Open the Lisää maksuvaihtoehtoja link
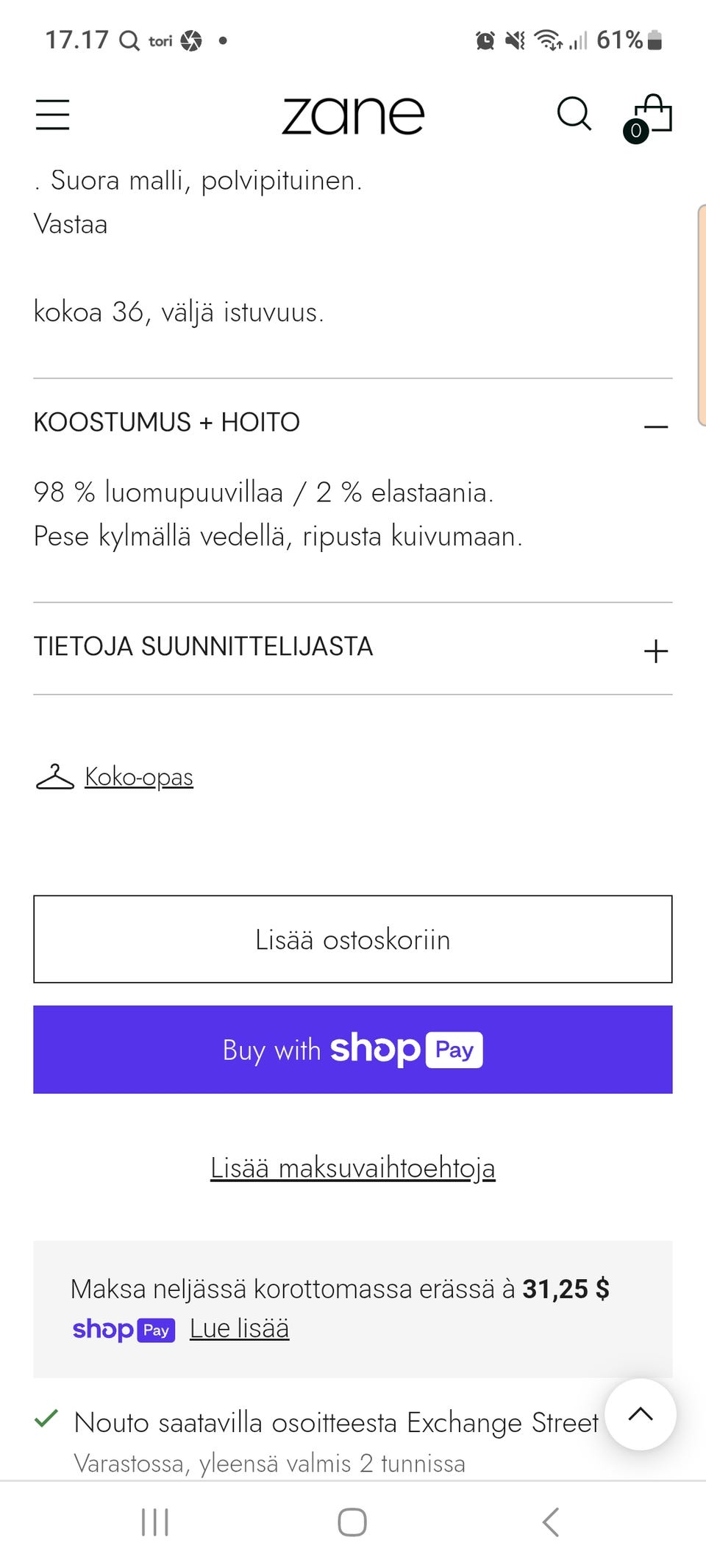Viewport: 706px width, 1568px height. pyautogui.click(x=353, y=1167)
